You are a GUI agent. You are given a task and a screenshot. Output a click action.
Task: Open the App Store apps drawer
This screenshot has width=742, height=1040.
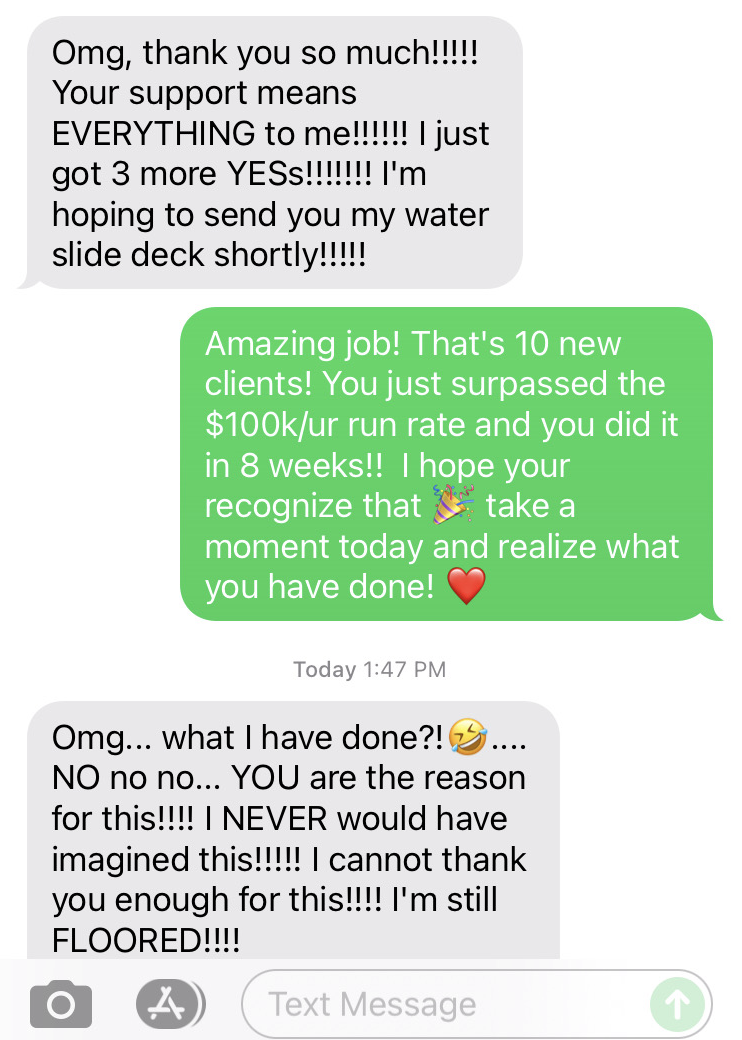click(166, 1002)
